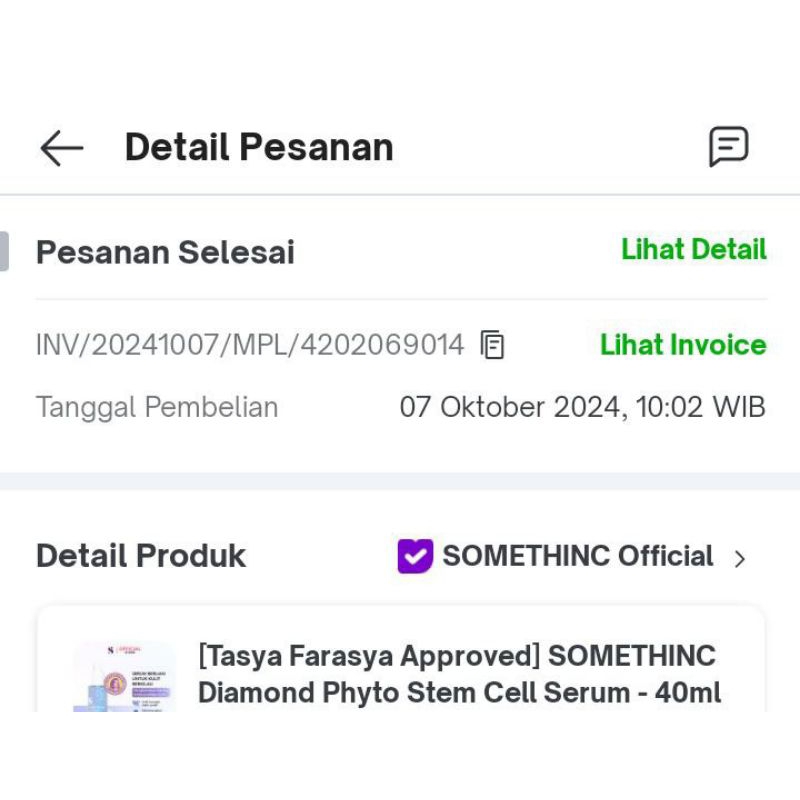Tap Lihat Detail for order status

pyautogui.click(x=694, y=250)
